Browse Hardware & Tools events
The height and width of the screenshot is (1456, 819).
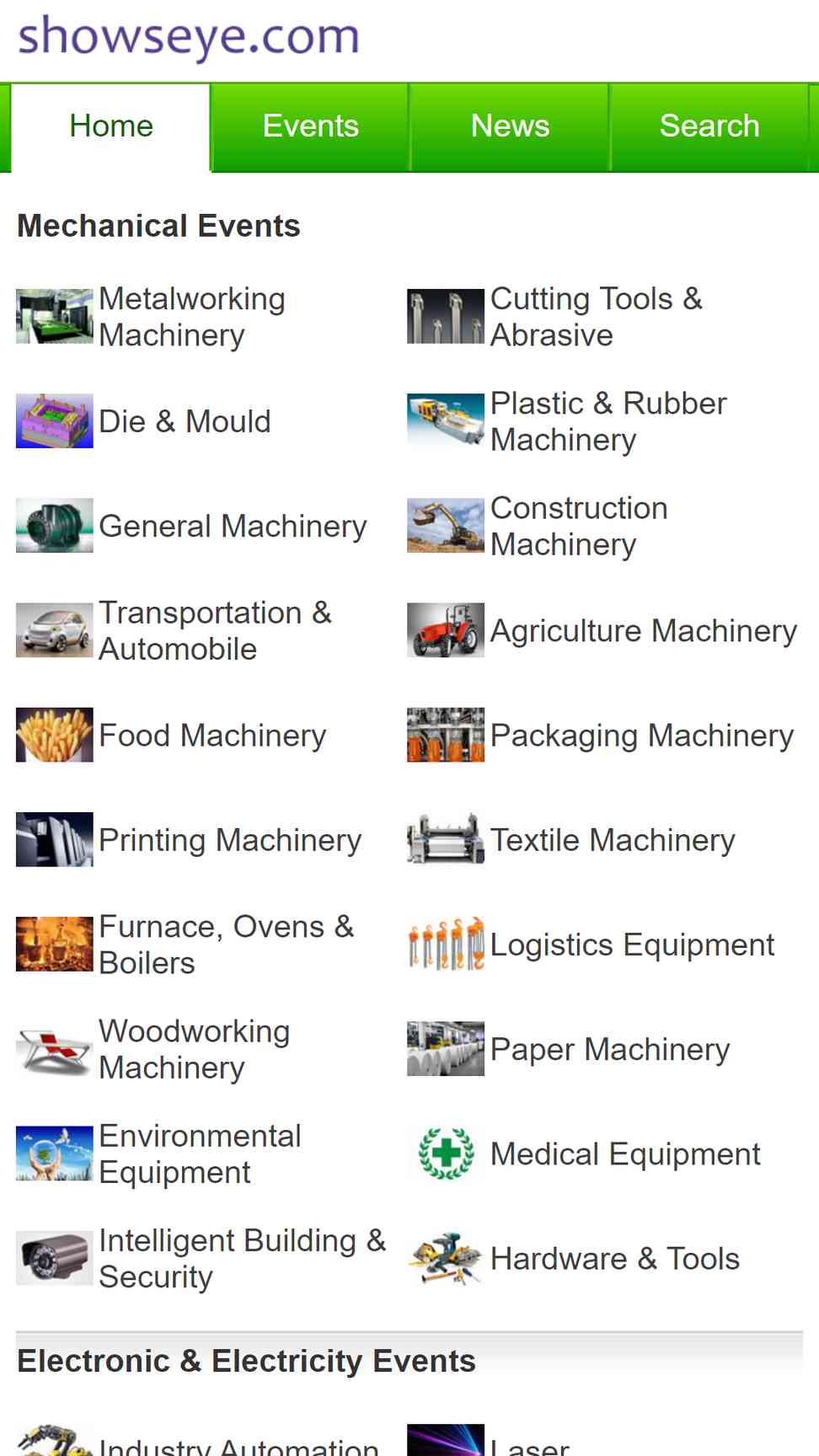point(614,1259)
